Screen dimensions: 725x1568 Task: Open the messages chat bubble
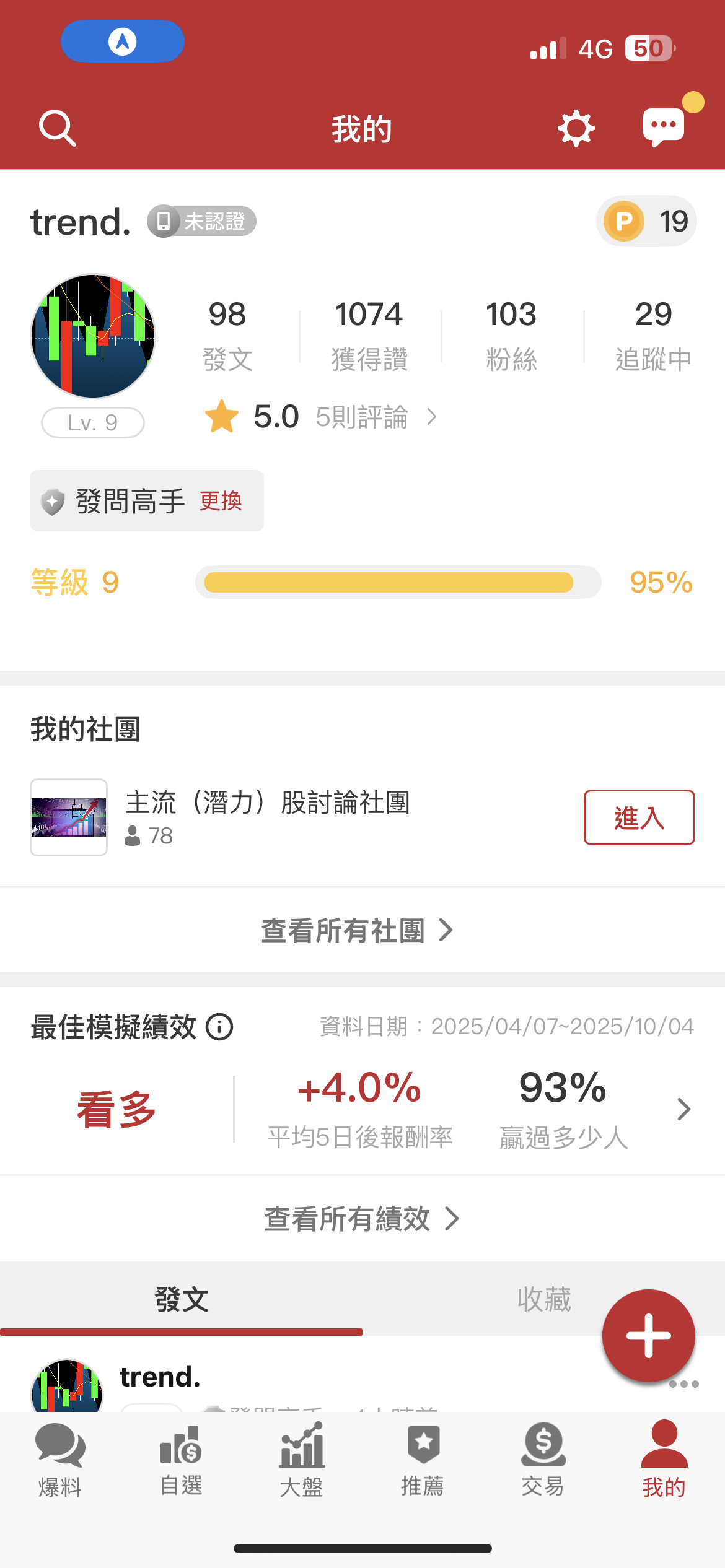click(x=664, y=127)
